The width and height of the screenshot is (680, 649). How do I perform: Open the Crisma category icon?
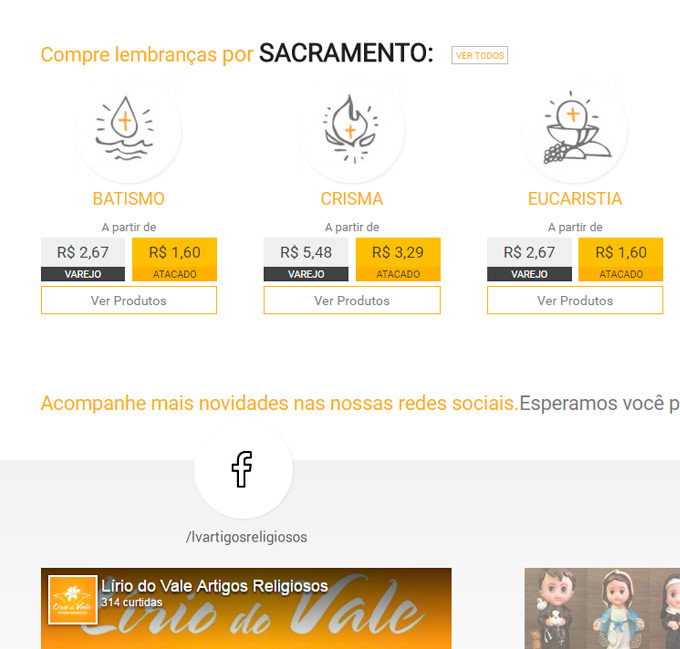coord(351,130)
